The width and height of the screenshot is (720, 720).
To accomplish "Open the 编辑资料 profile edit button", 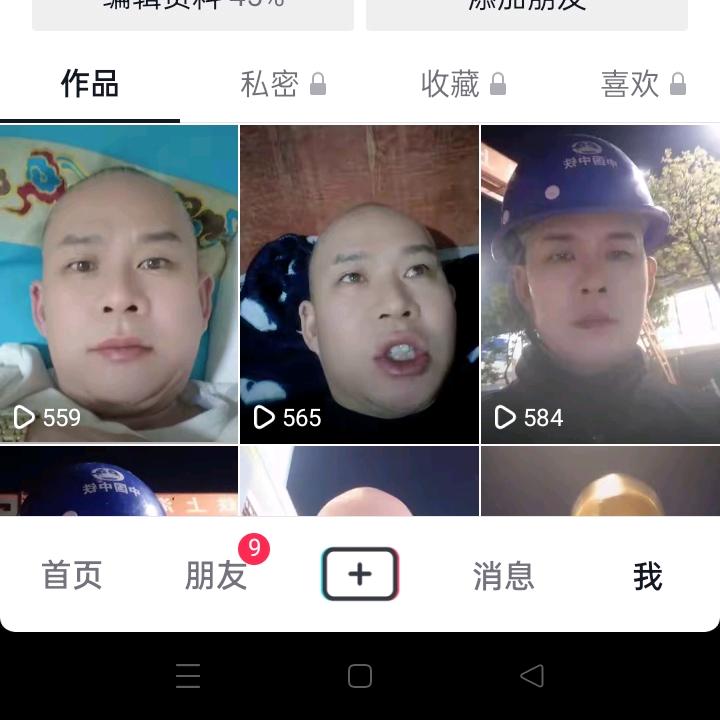I will click(193, 10).
